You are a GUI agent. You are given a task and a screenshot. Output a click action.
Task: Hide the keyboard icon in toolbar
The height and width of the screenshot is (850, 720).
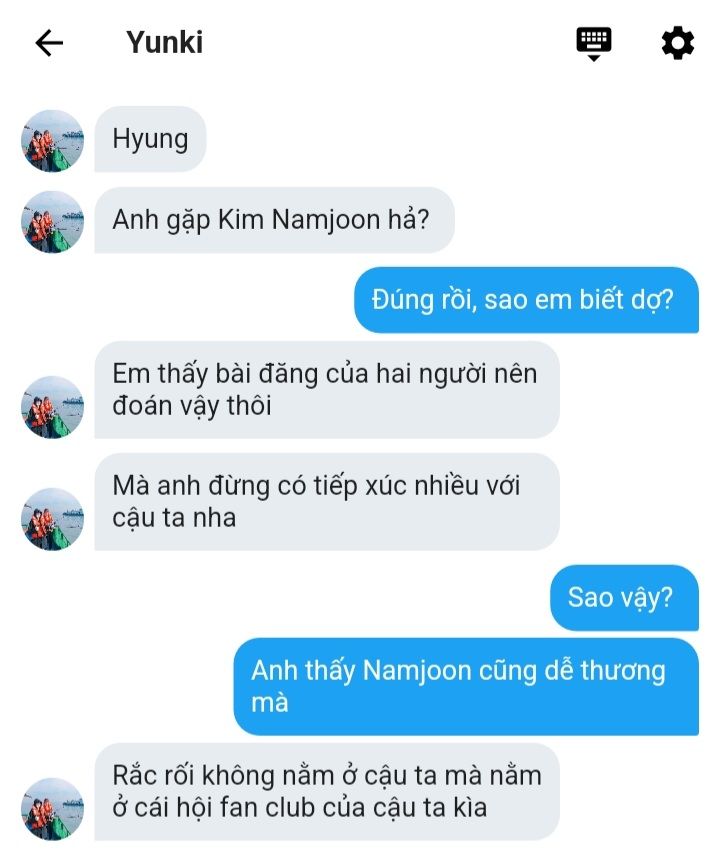593,43
